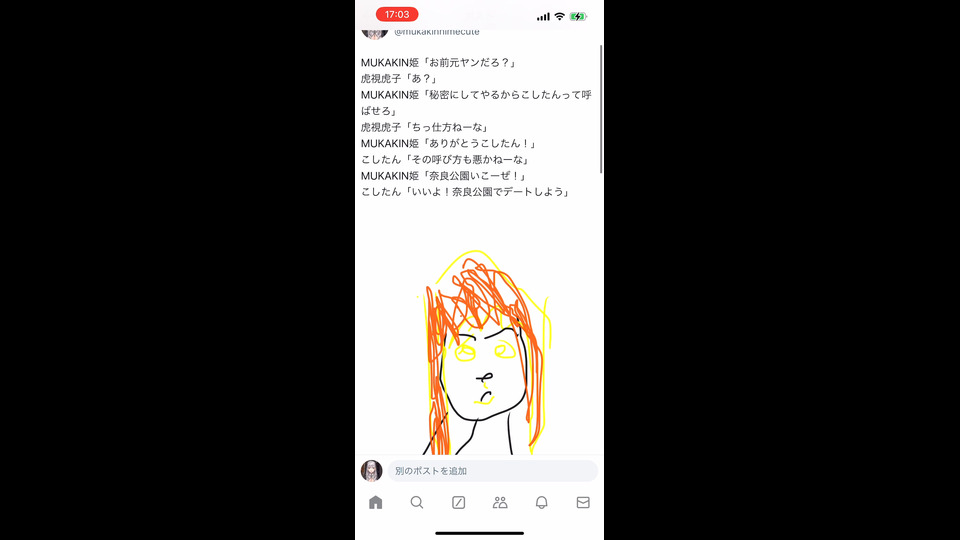Open the Search tab
This screenshot has width=960, height=540.
pyautogui.click(x=417, y=503)
